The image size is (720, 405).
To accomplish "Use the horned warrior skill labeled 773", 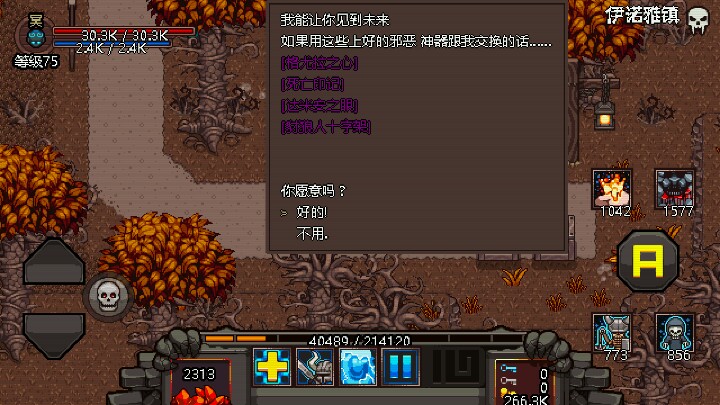I will pyautogui.click(x=612, y=332).
